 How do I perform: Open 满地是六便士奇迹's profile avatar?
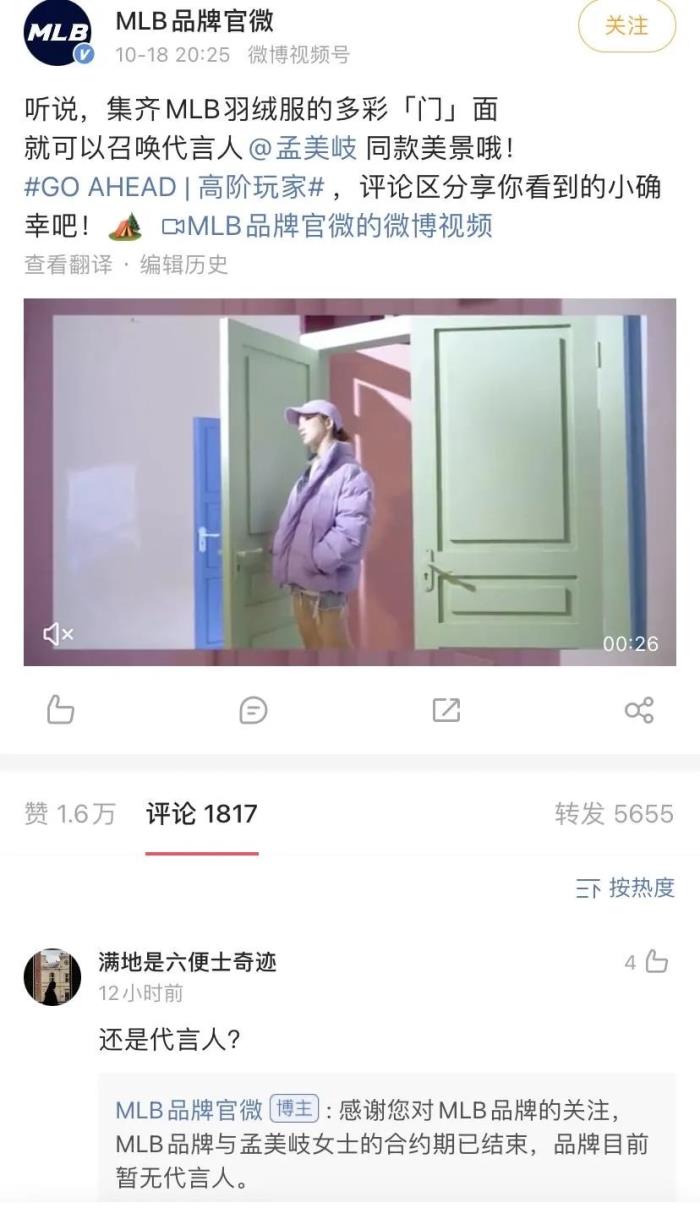point(52,976)
